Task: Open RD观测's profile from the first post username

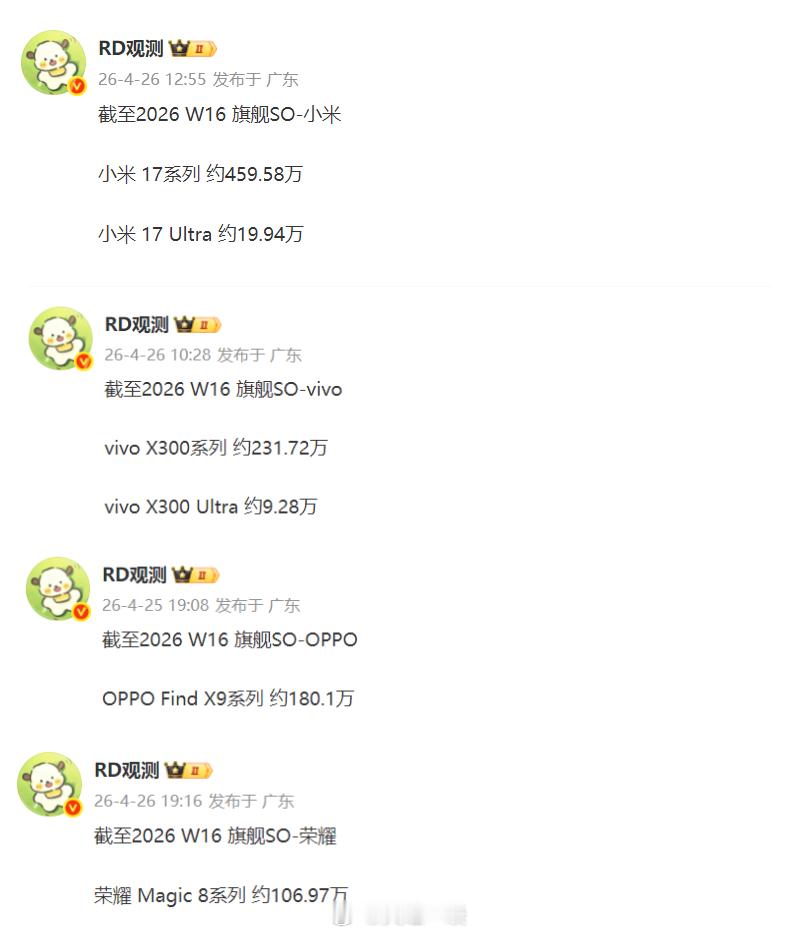Action: [133, 46]
